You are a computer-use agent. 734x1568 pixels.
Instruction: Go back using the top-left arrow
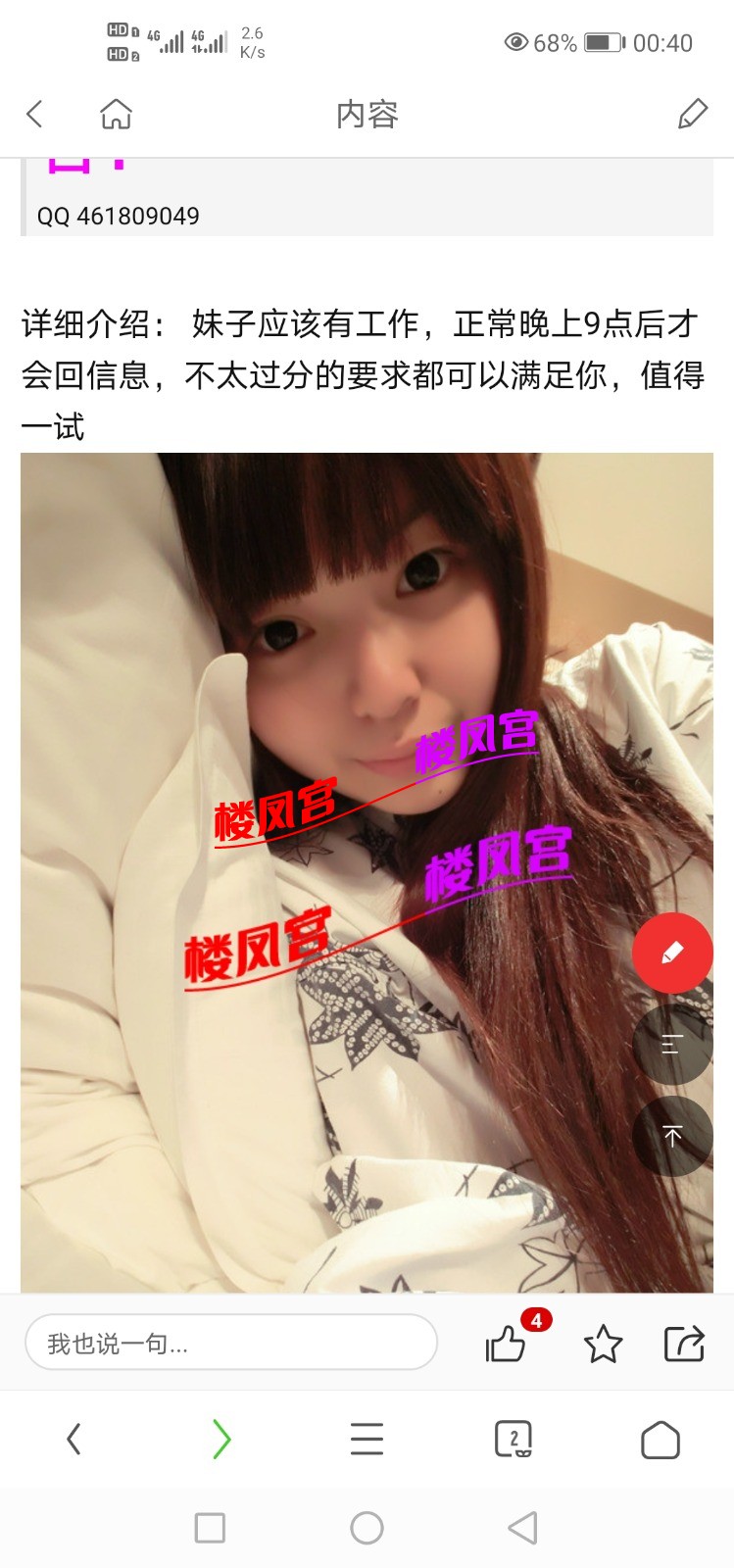(35, 115)
